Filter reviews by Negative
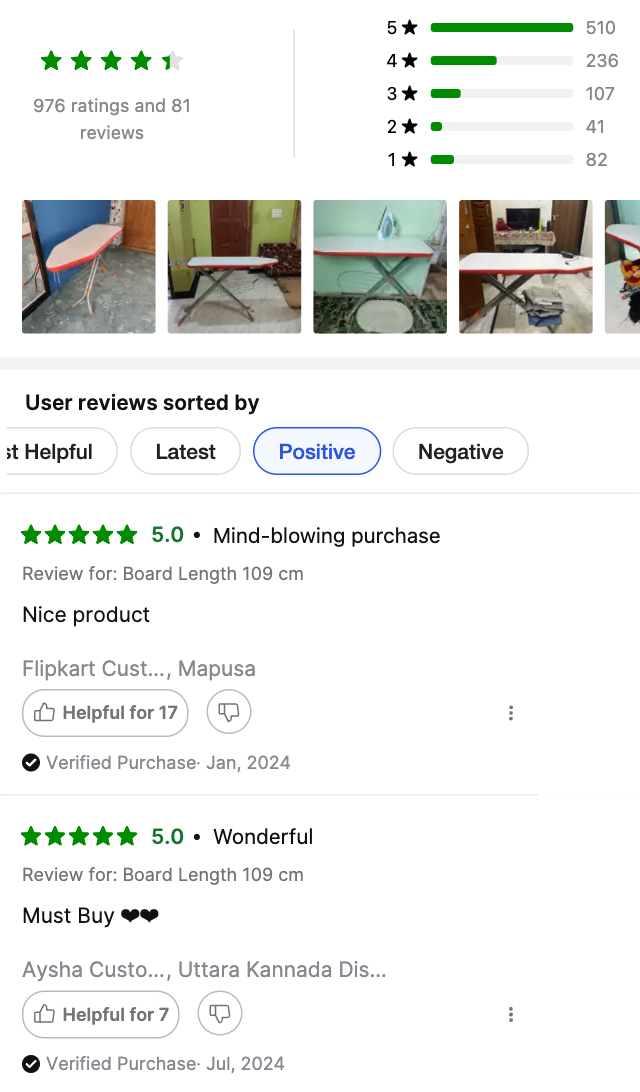640x1092 pixels. coord(460,452)
